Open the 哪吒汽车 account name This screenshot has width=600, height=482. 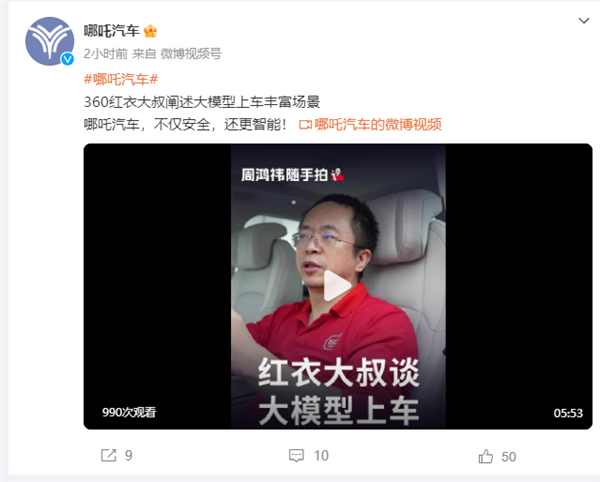point(113,30)
